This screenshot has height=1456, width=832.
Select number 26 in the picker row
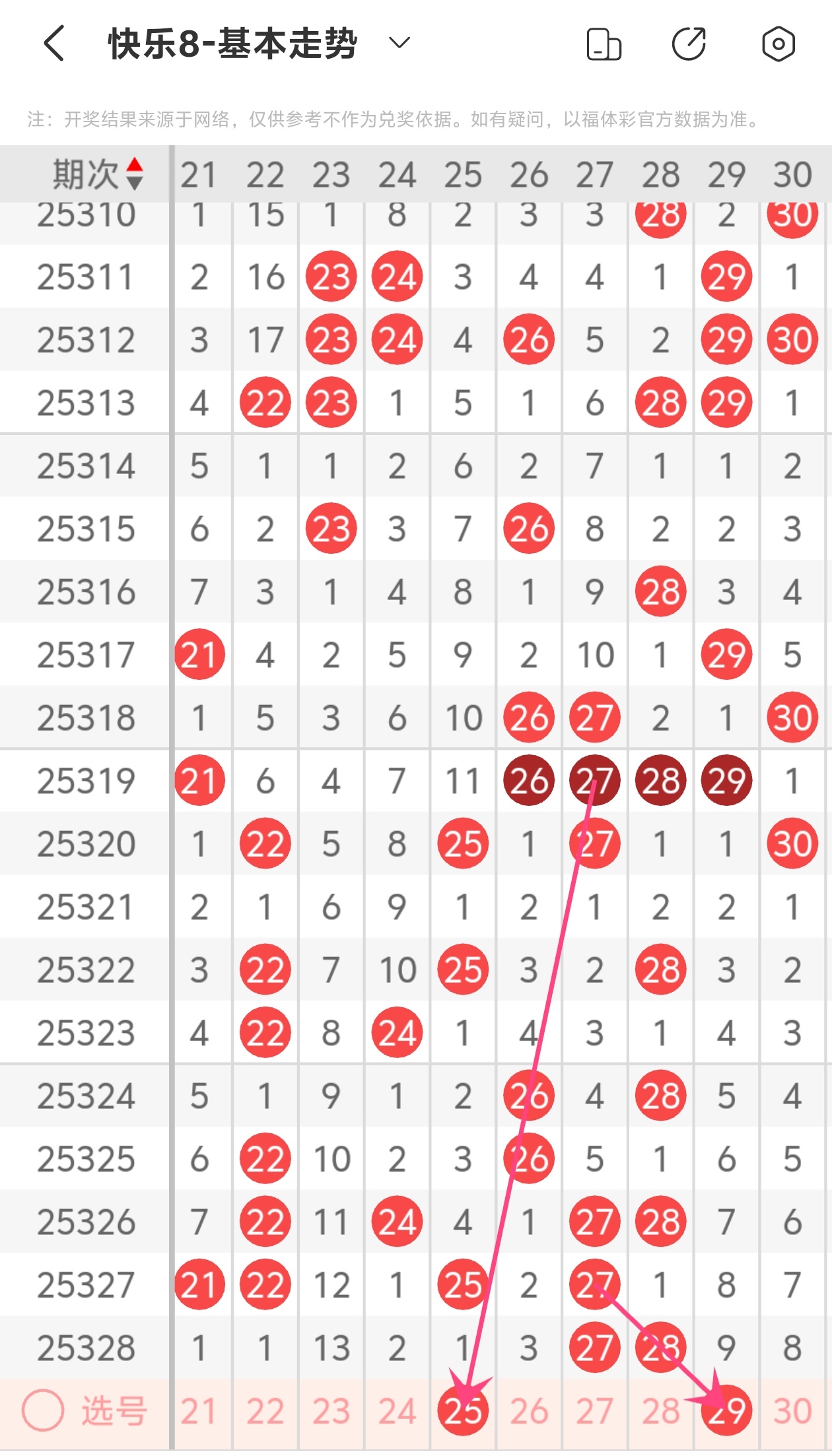pos(529,1411)
